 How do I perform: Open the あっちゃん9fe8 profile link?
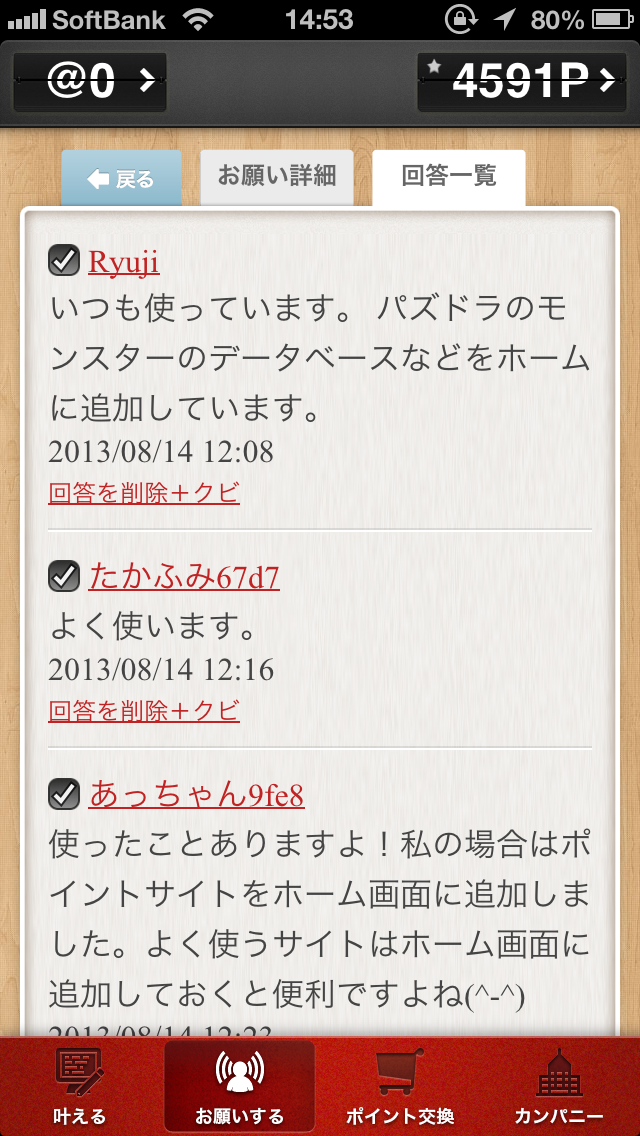pyautogui.click(x=196, y=795)
